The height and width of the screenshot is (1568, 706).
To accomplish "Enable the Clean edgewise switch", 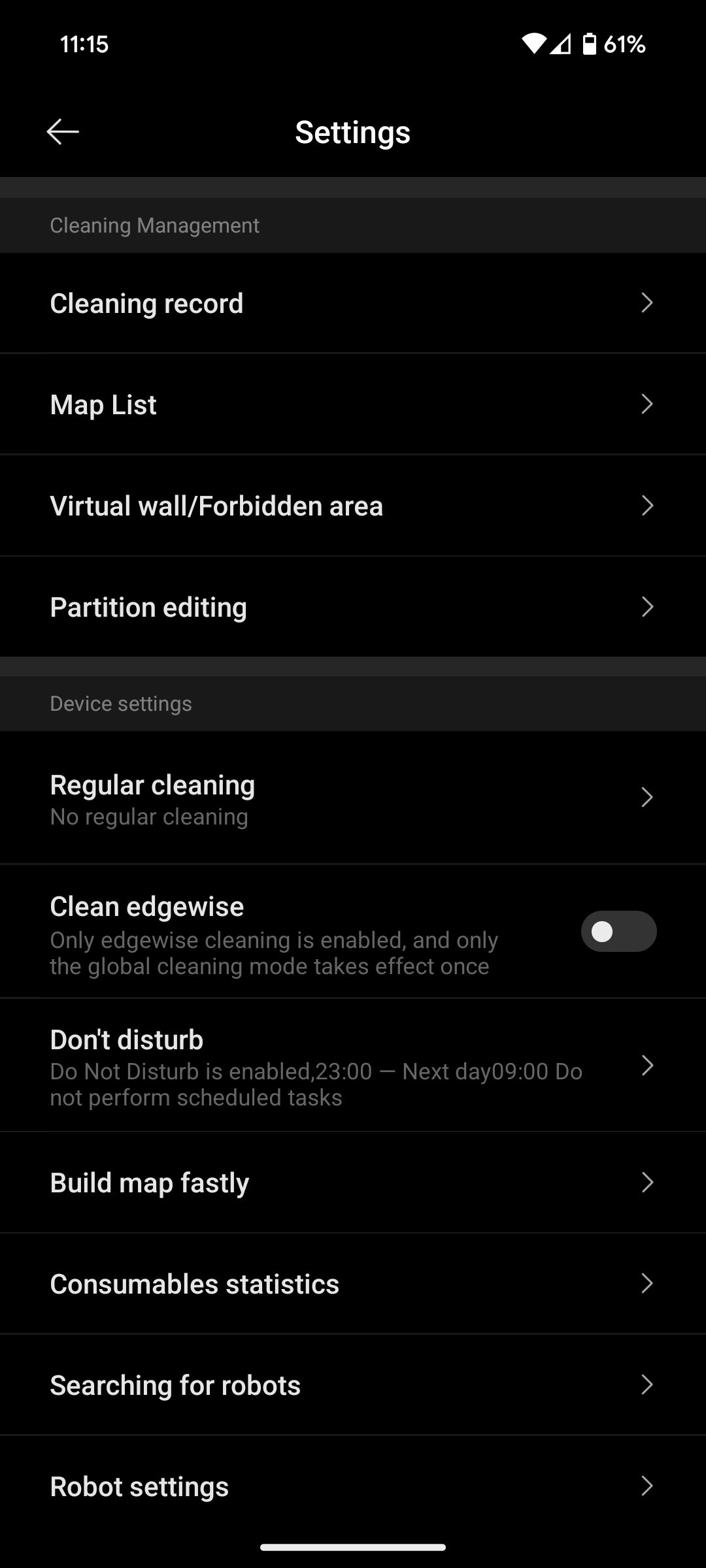I will [618, 931].
